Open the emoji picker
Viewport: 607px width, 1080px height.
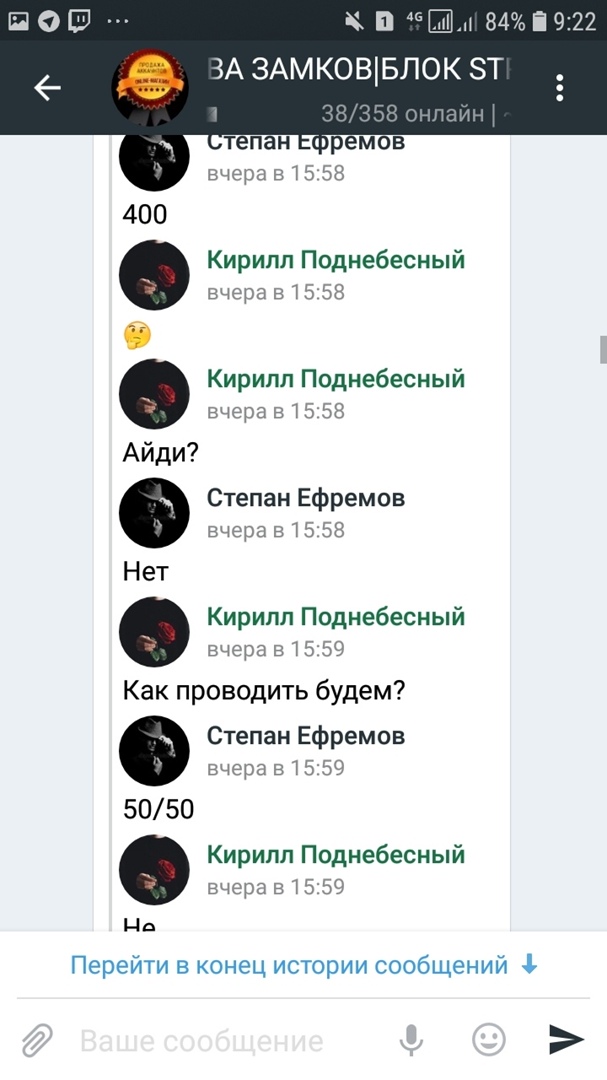click(x=488, y=1040)
